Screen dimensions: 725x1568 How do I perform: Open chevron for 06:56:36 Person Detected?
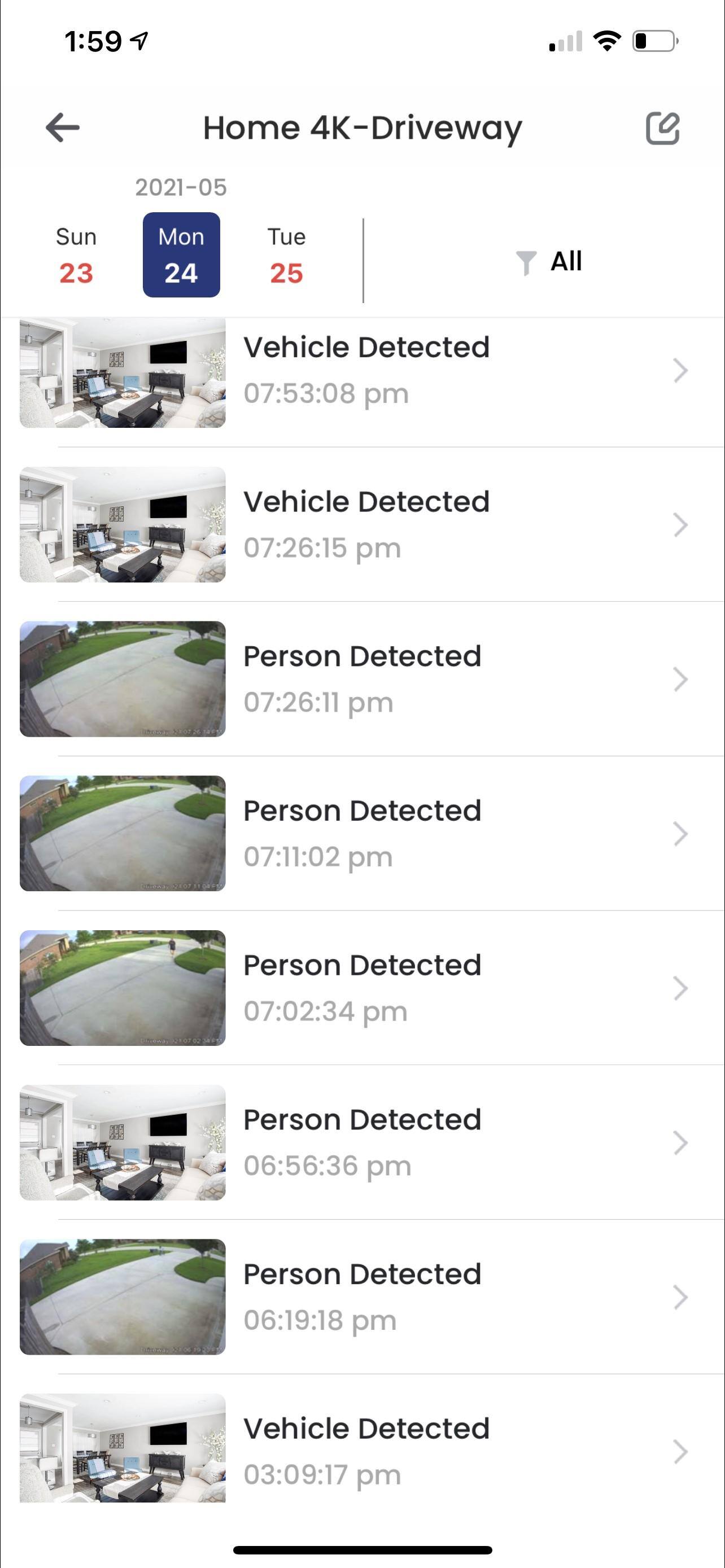[679, 1143]
